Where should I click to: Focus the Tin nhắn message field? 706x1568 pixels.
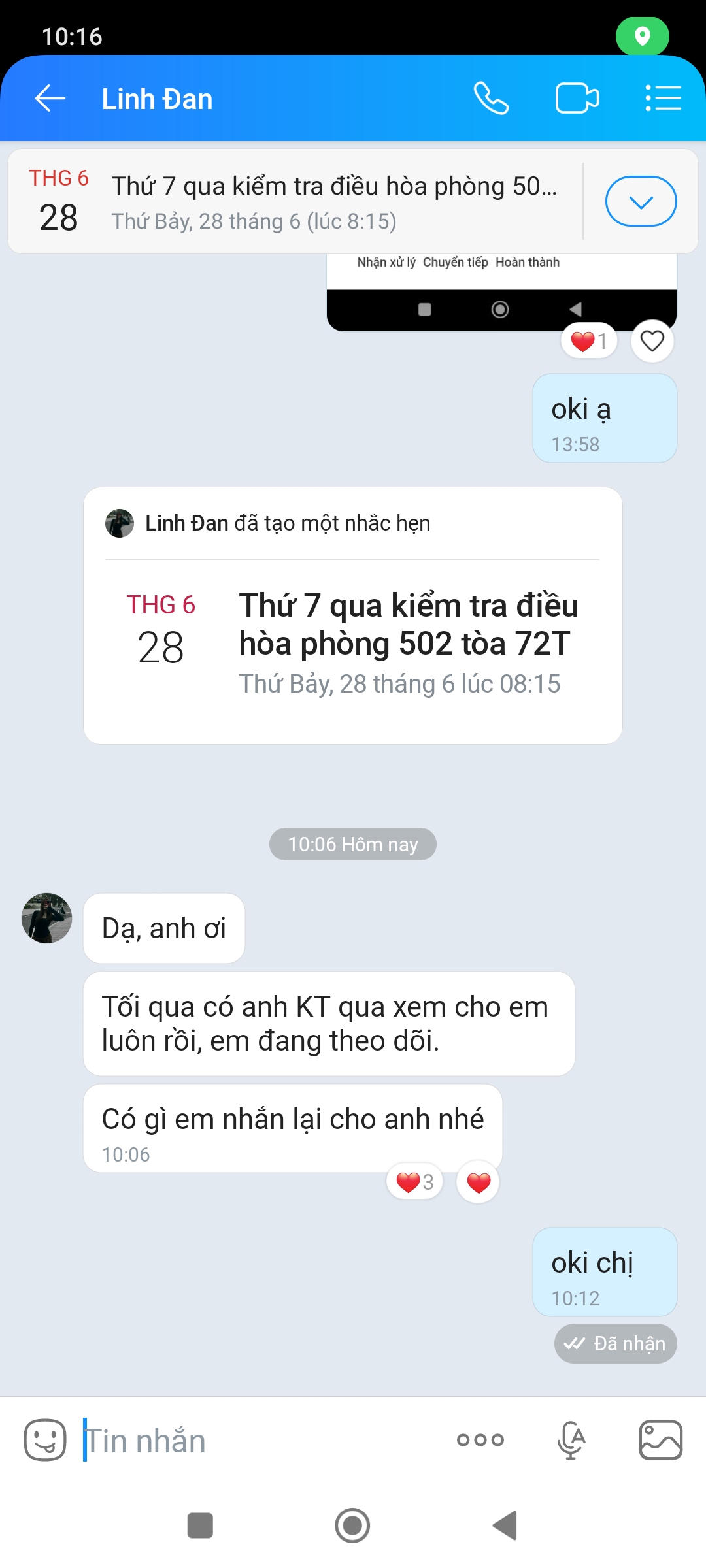[x=261, y=1441]
